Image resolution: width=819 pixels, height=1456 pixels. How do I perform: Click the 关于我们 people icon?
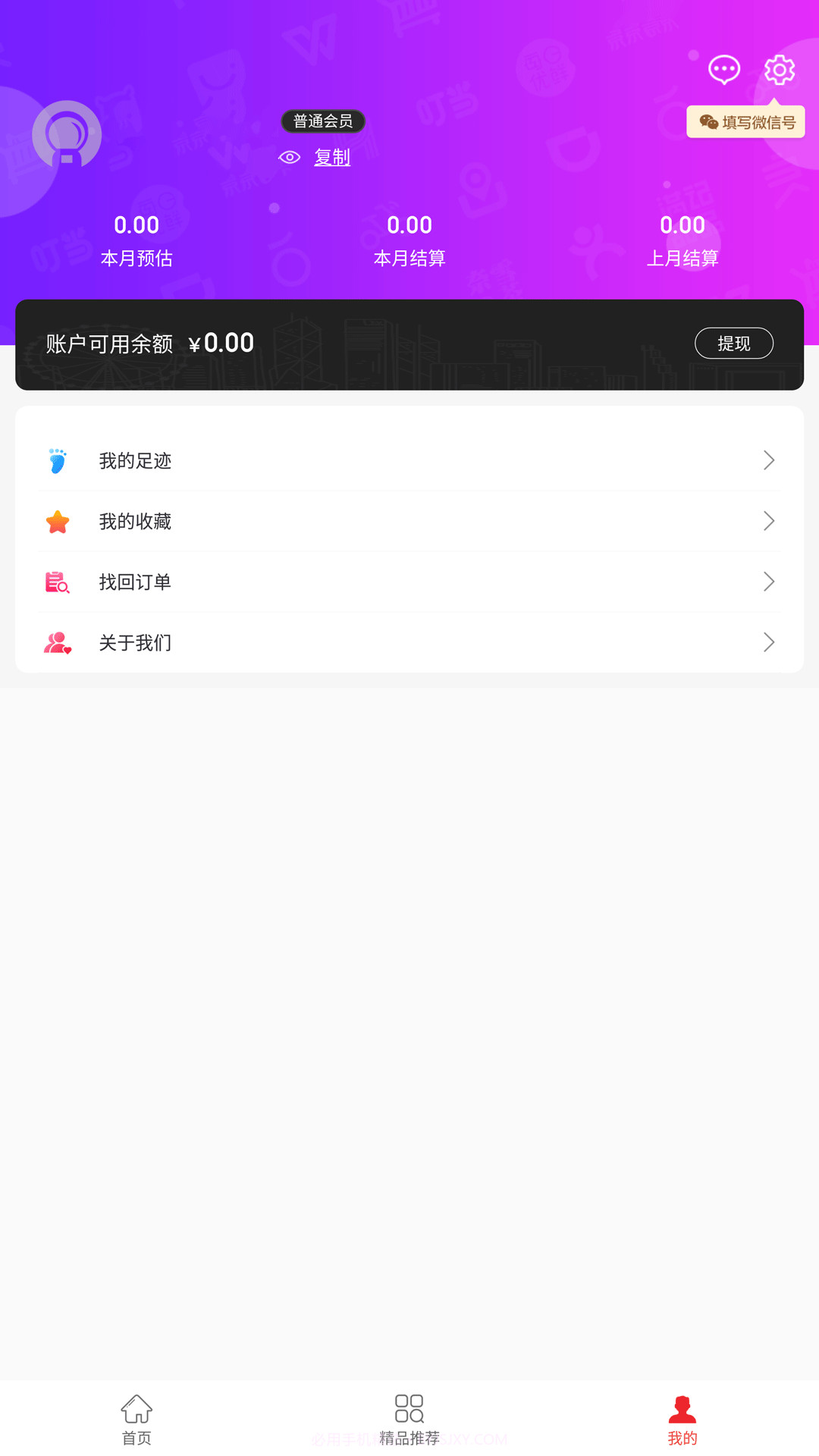[x=57, y=642]
